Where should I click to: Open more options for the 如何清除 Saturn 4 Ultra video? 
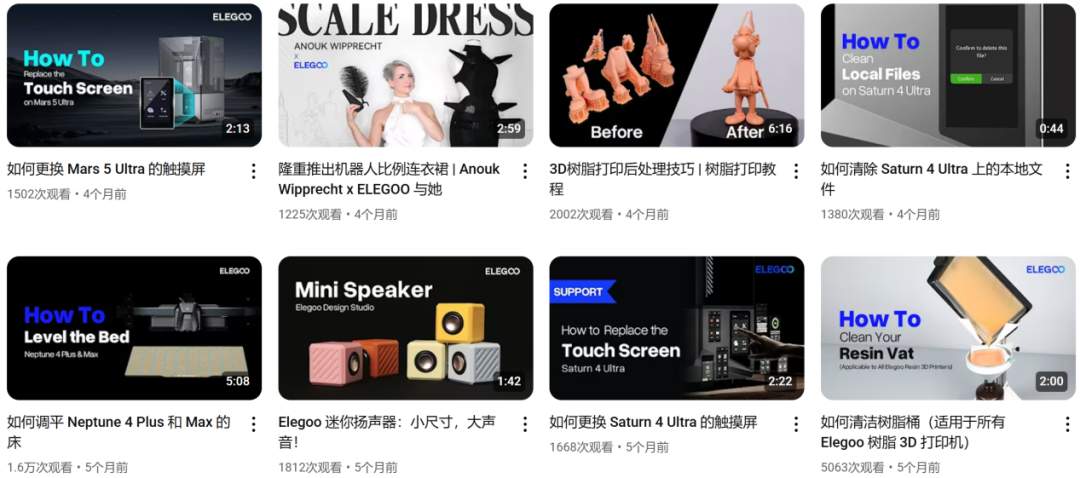click(1067, 171)
